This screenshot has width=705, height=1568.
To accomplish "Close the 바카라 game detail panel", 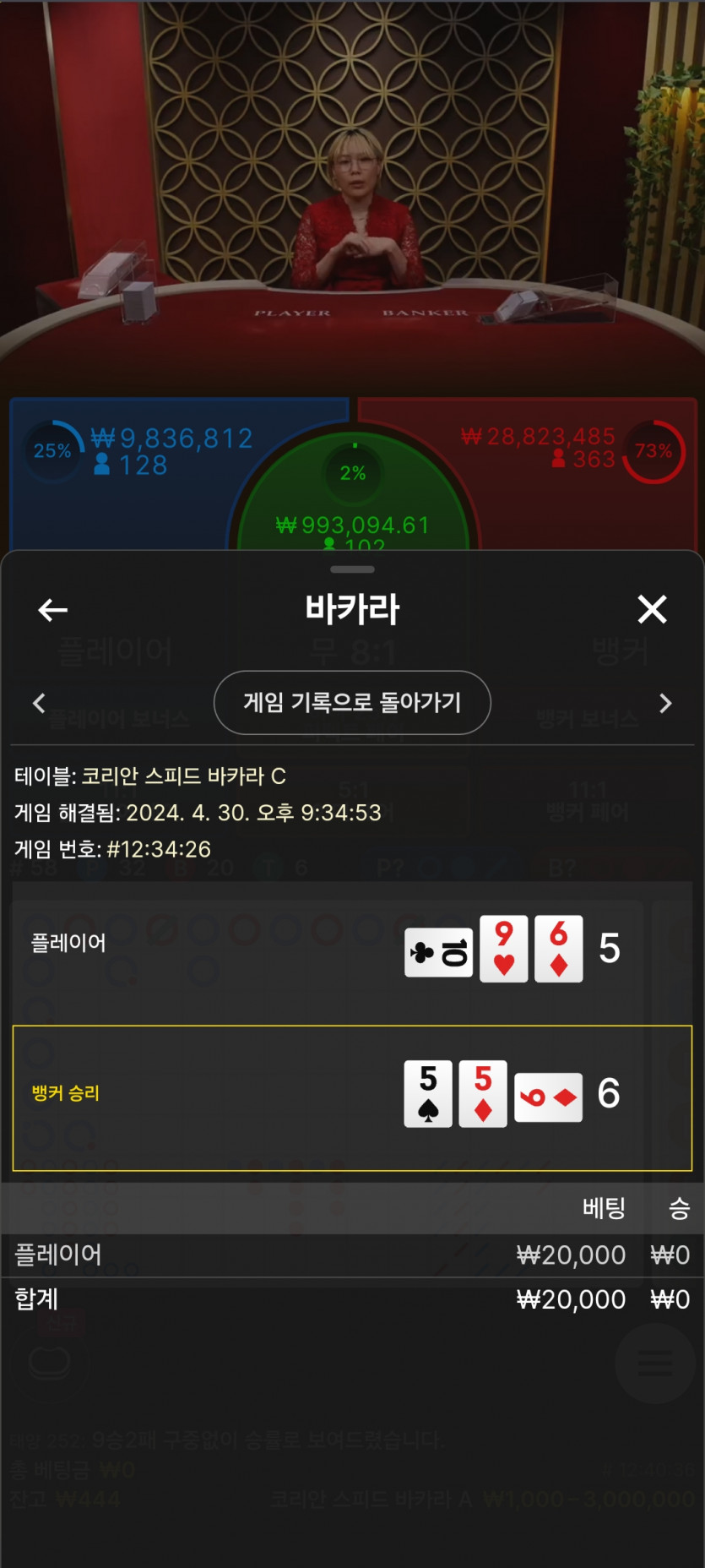I will pyautogui.click(x=652, y=609).
